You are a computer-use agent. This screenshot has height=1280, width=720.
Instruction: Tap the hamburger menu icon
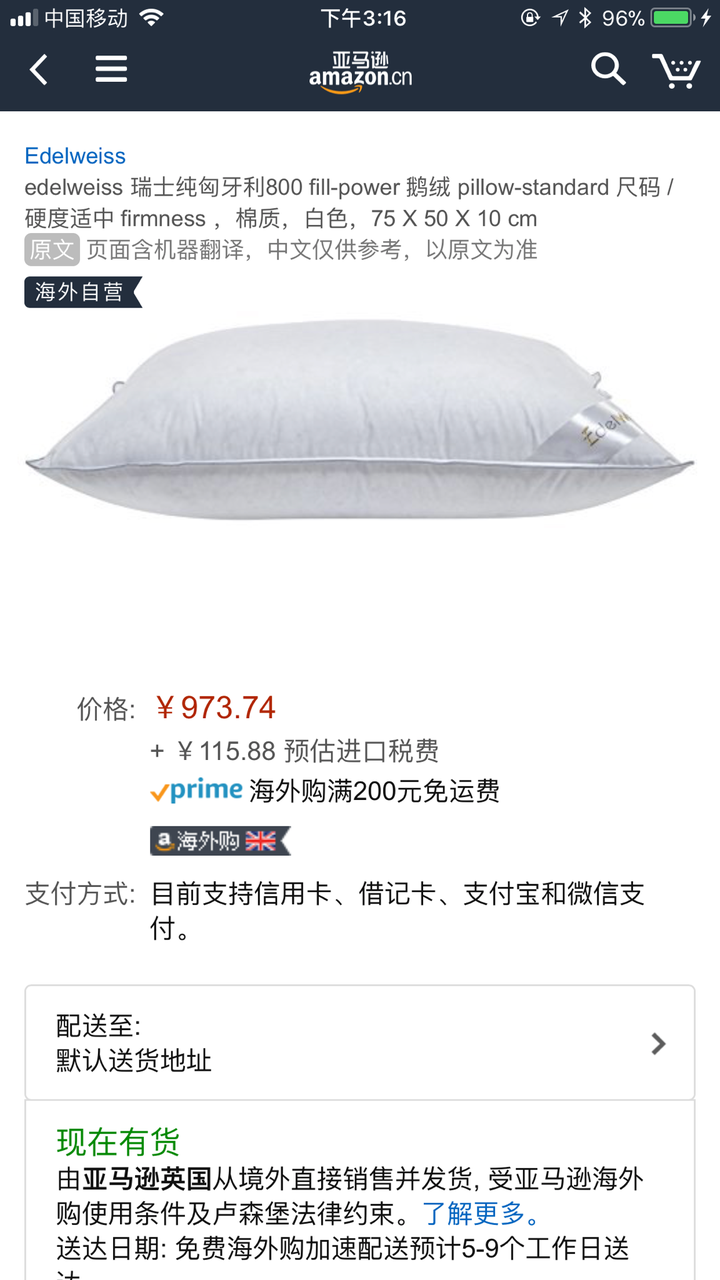(x=110, y=69)
